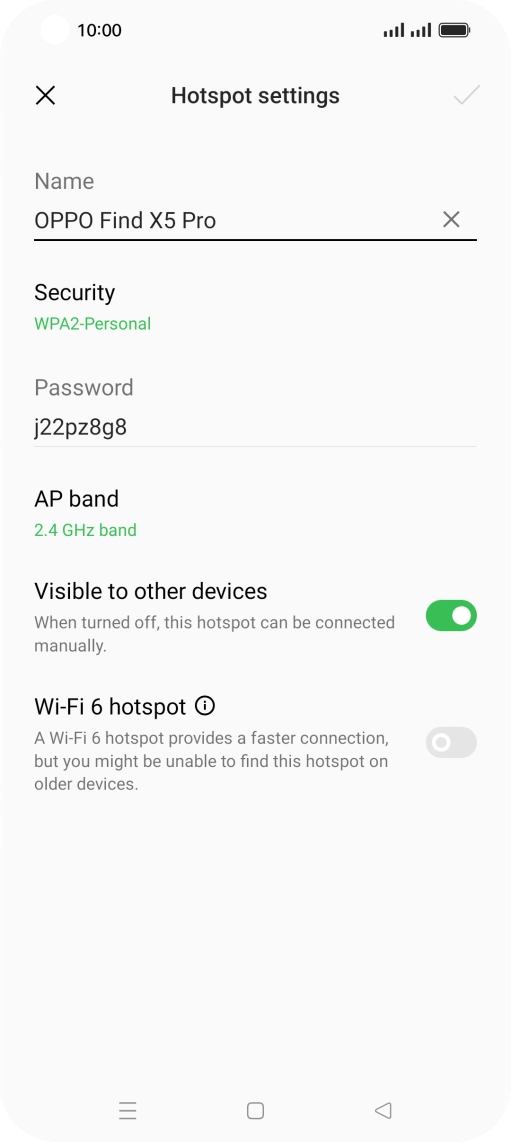Image resolution: width=511 pixels, height=1142 pixels.
Task: Edit the hotspot Name field
Action: [x=234, y=220]
